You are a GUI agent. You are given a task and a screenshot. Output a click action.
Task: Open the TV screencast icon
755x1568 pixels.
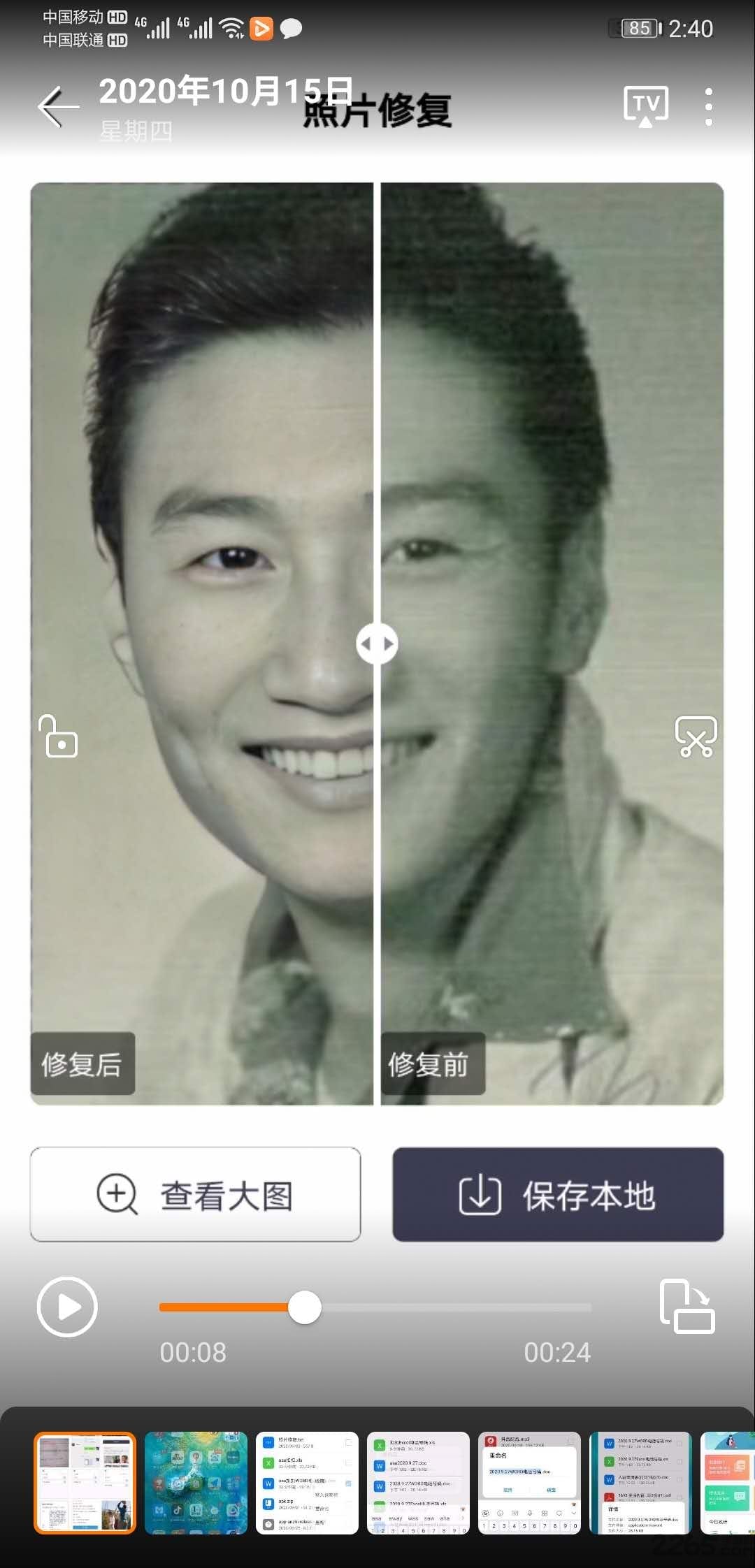(x=645, y=103)
